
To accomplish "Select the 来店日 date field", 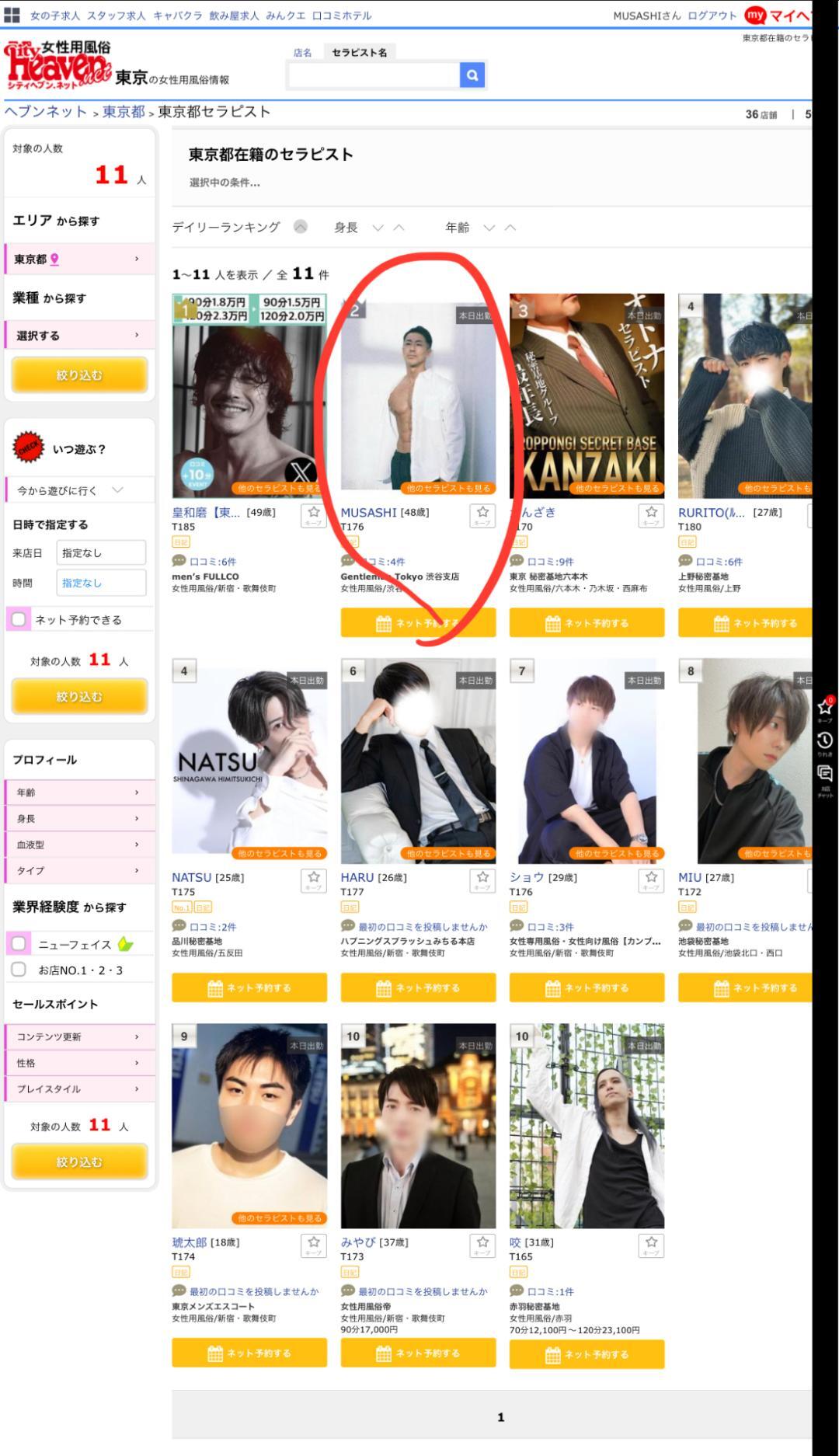I will coord(101,553).
